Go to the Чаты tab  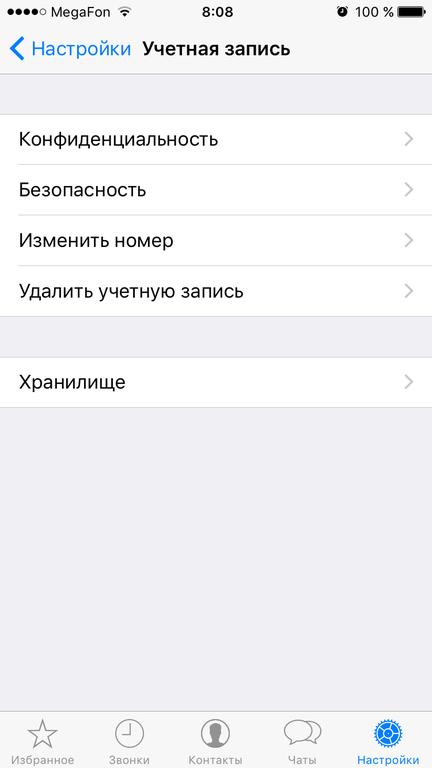pos(302,741)
